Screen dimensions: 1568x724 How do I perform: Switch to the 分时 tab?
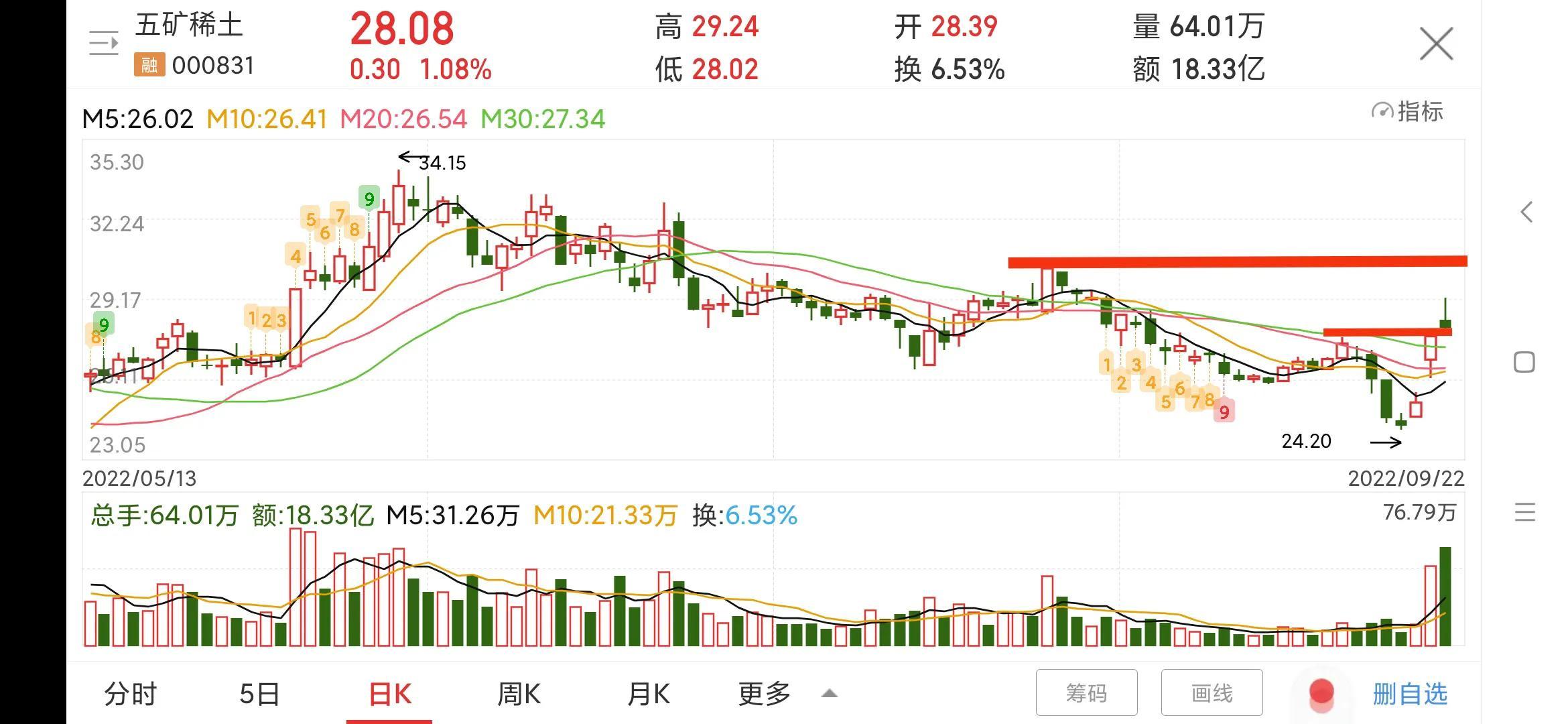[131, 694]
